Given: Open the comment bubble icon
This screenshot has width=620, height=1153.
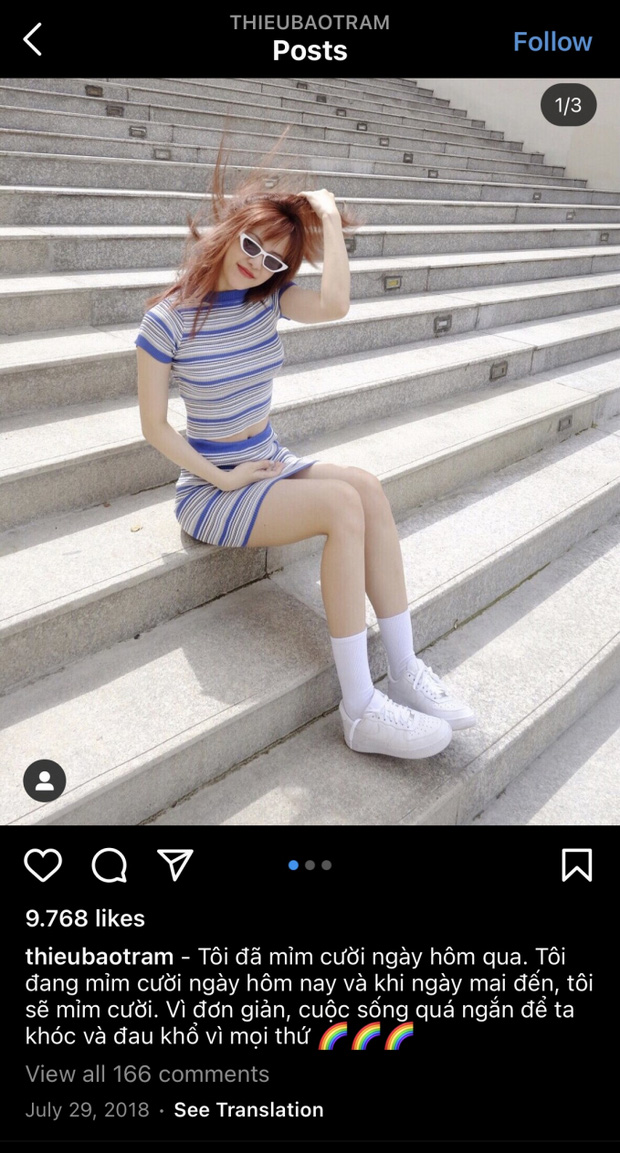Looking at the screenshot, I should [x=109, y=865].
